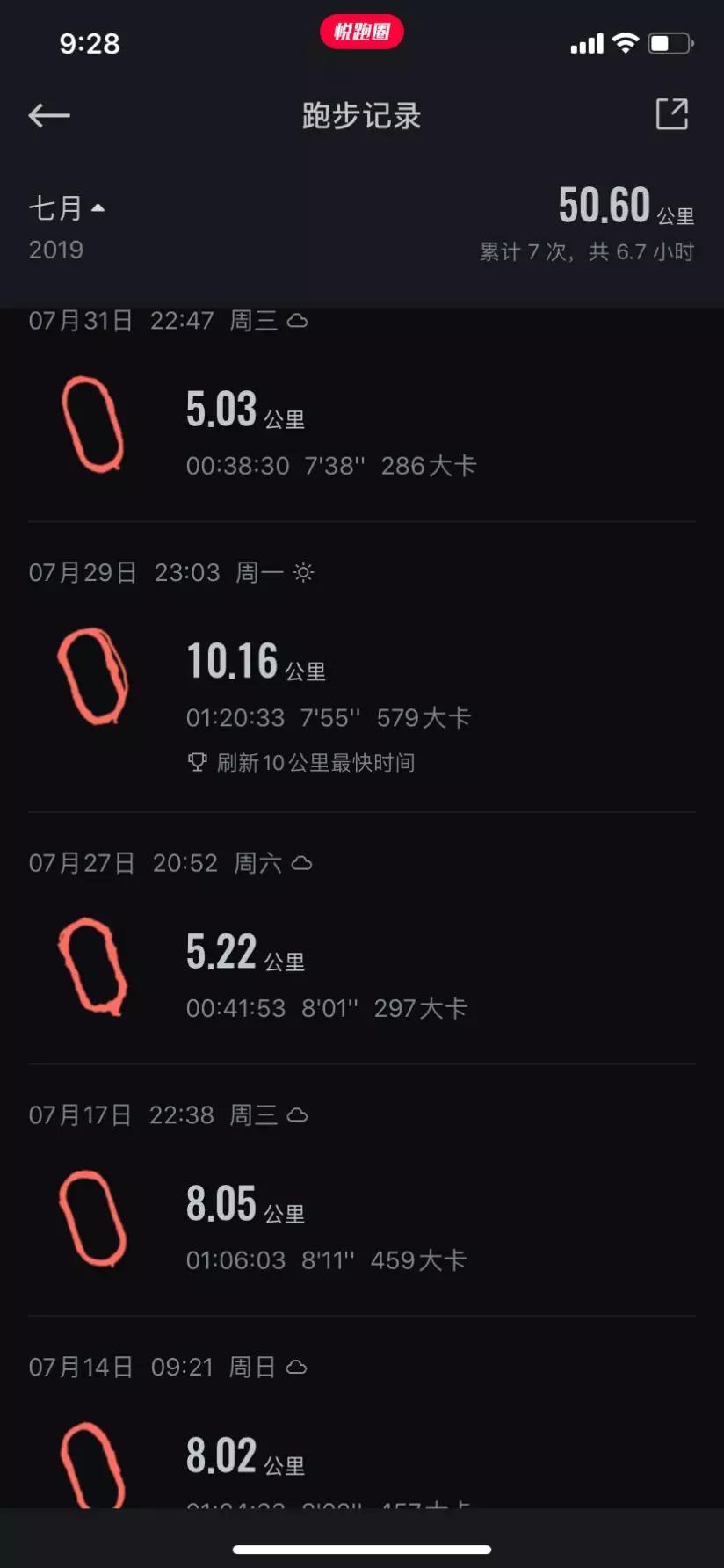Open the share icon at top right

[x=671, y=115]
